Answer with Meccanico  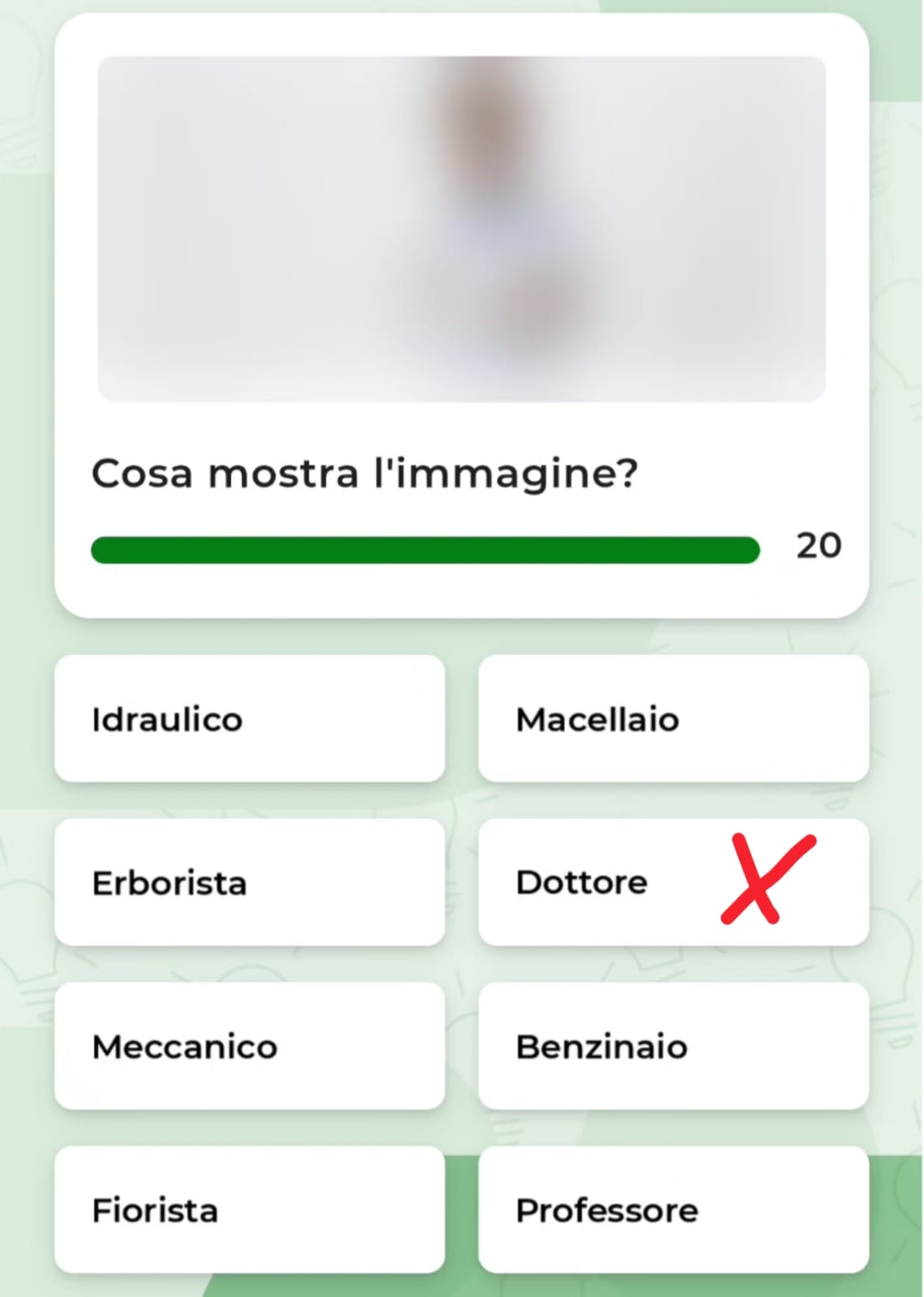249,1047
